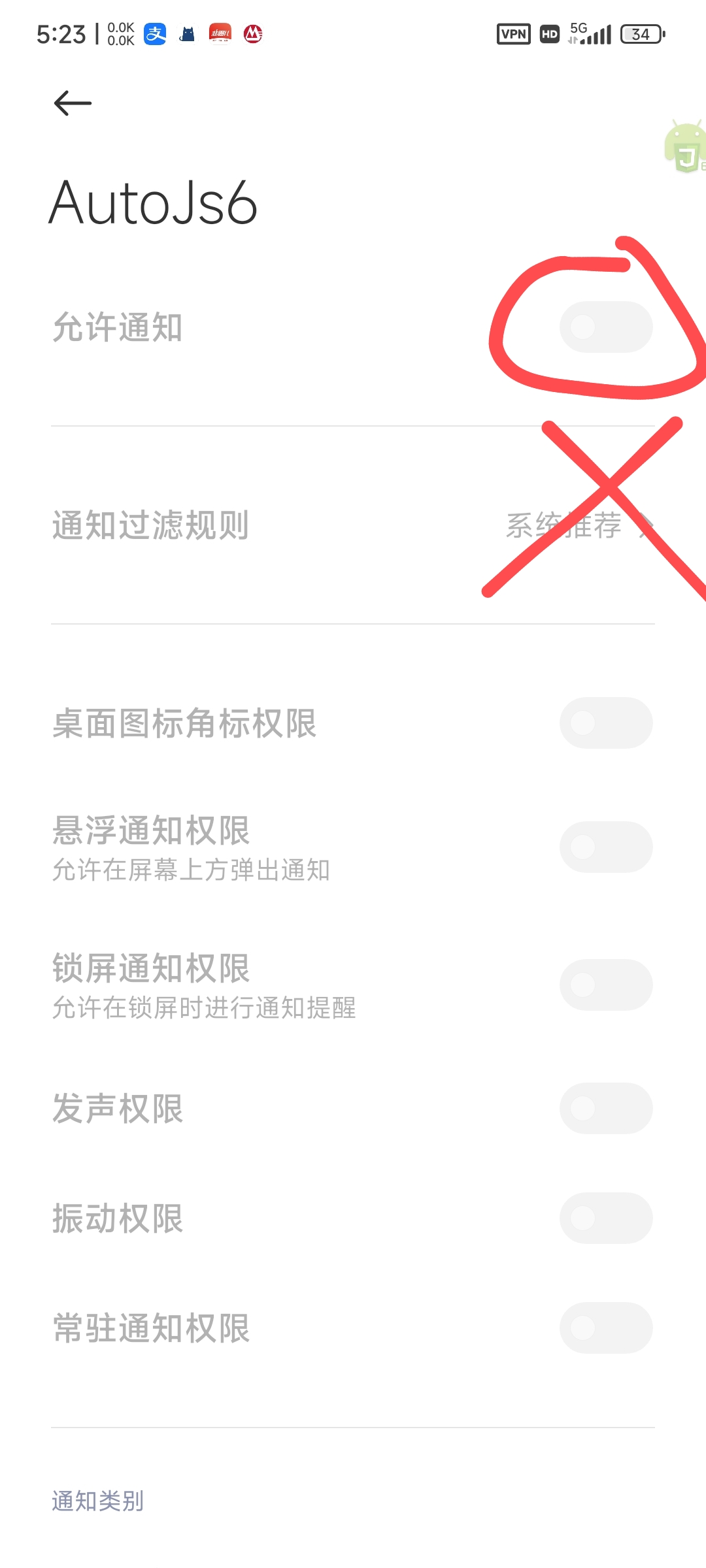
Task: Tap the HD calling icon in status bar
Action: point(549,33)
